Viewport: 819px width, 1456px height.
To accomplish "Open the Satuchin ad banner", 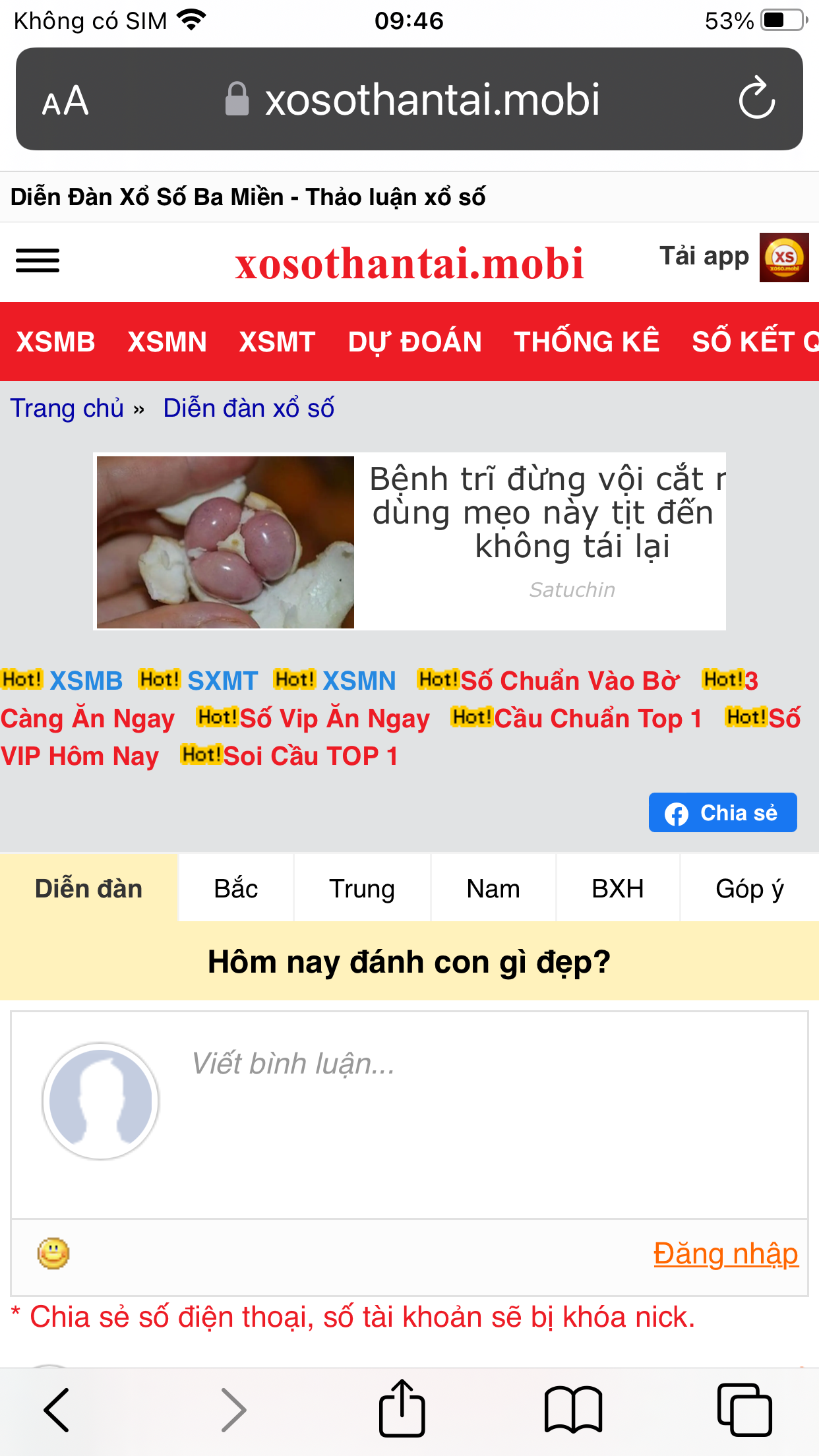I will click(x=409, y=541).
